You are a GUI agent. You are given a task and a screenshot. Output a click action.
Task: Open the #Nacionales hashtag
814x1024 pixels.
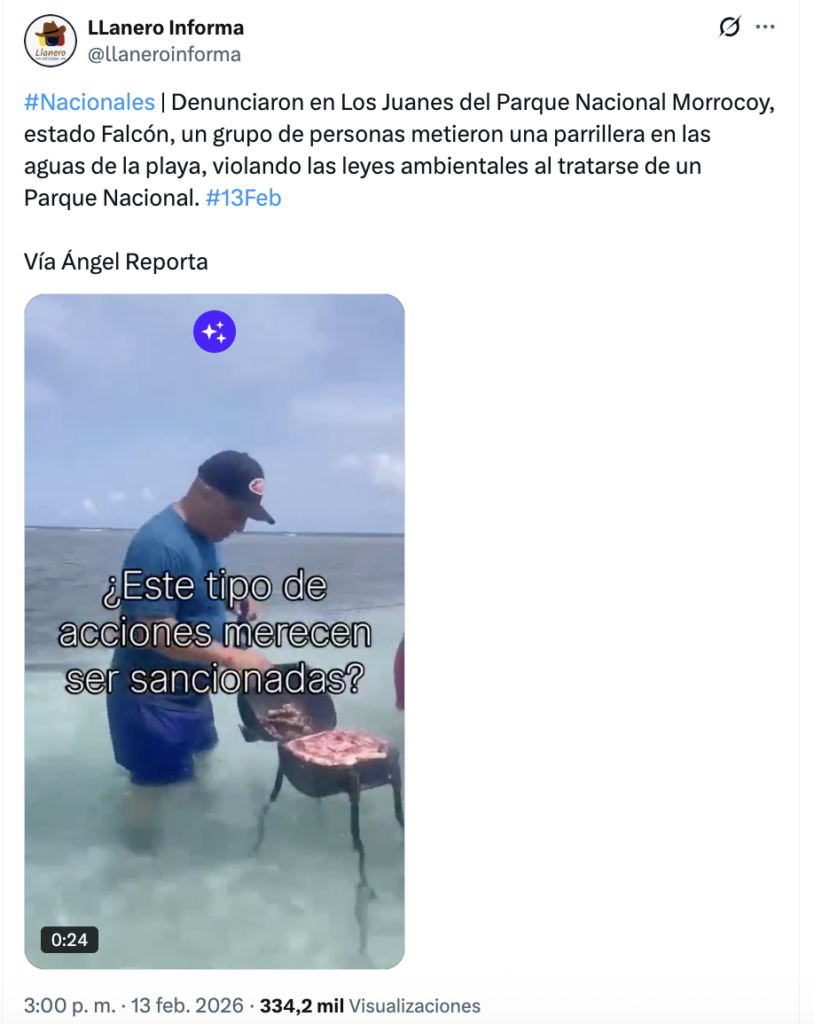pyautogui.click(x=89, y=102)
